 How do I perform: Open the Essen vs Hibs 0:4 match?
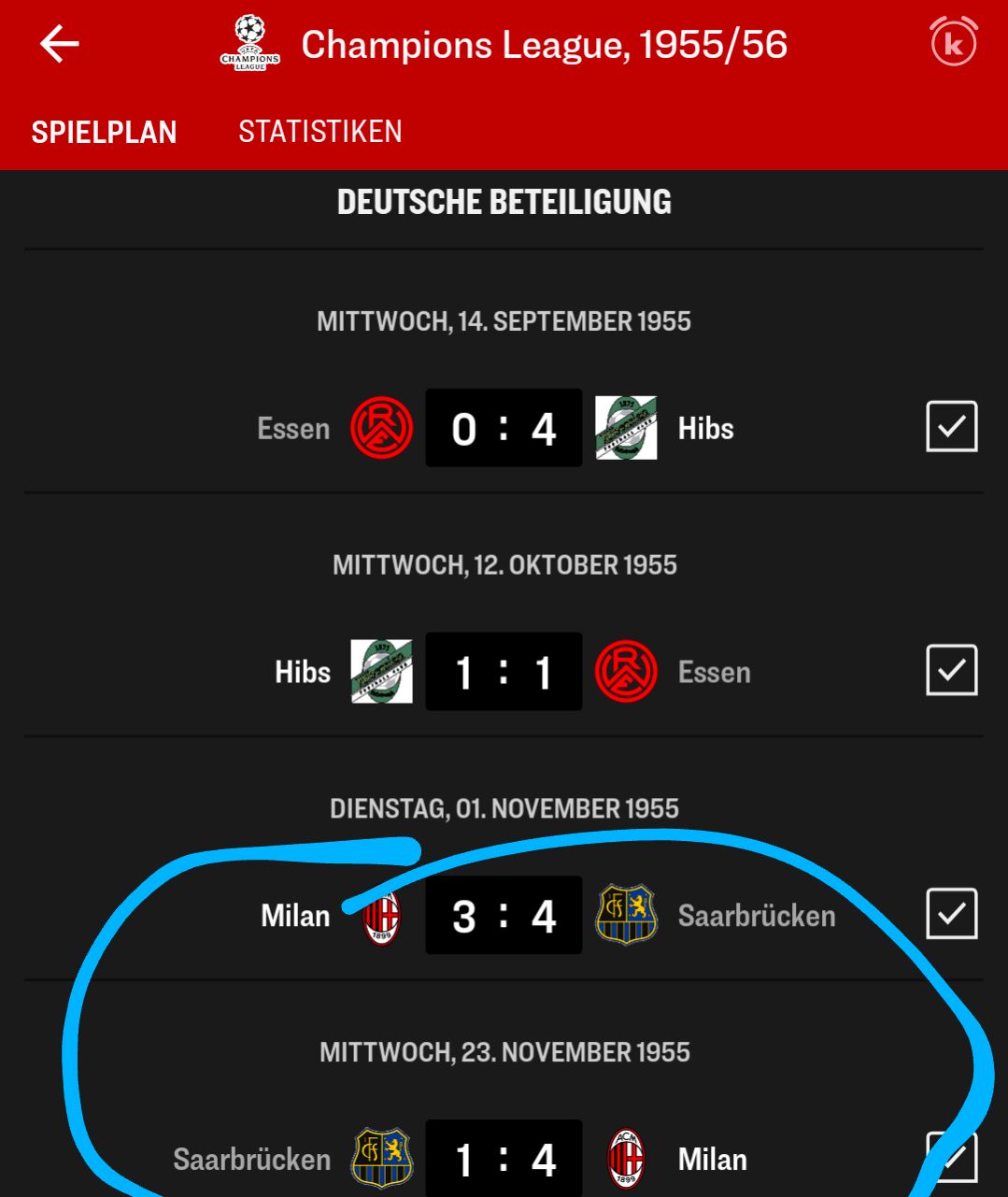coord(504,429)
